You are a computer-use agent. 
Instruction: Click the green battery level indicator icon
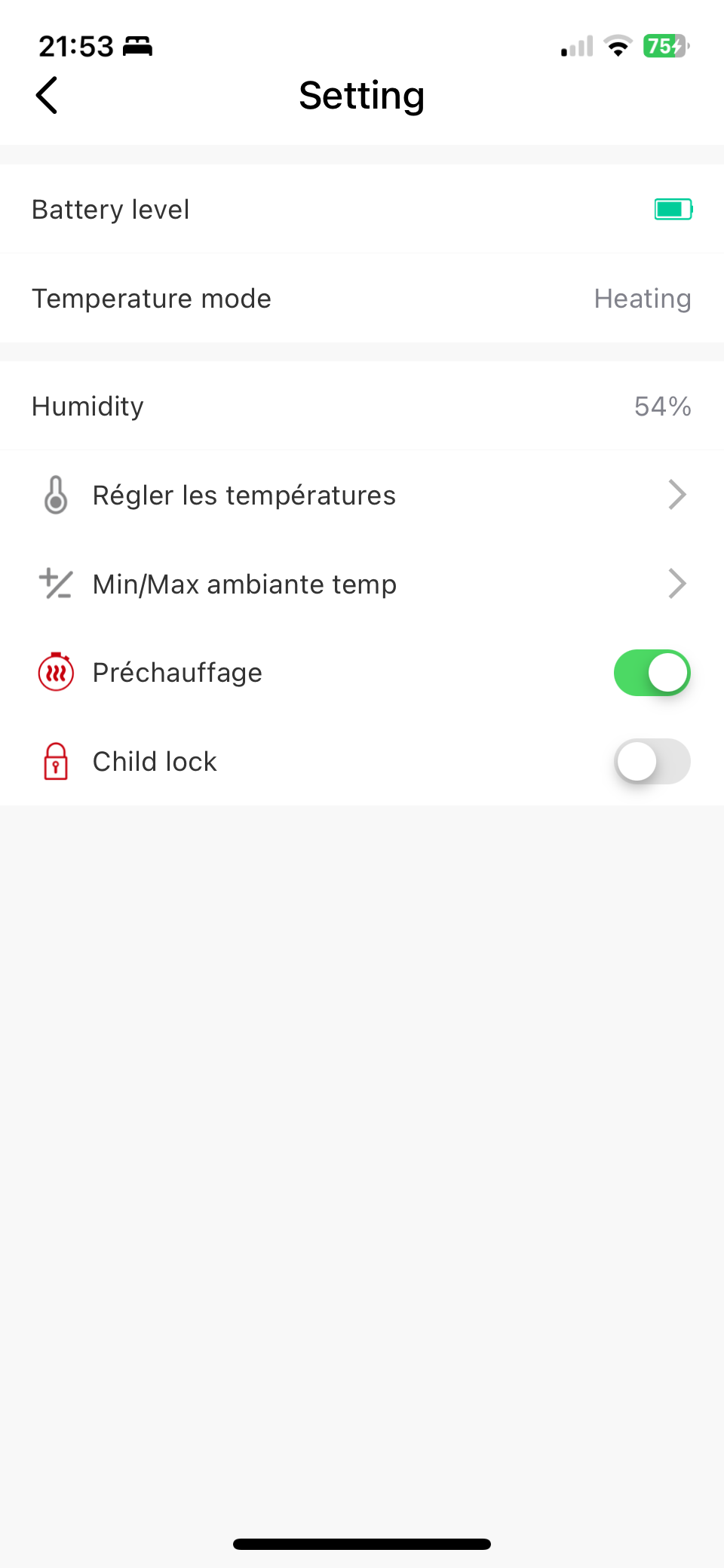674,209
